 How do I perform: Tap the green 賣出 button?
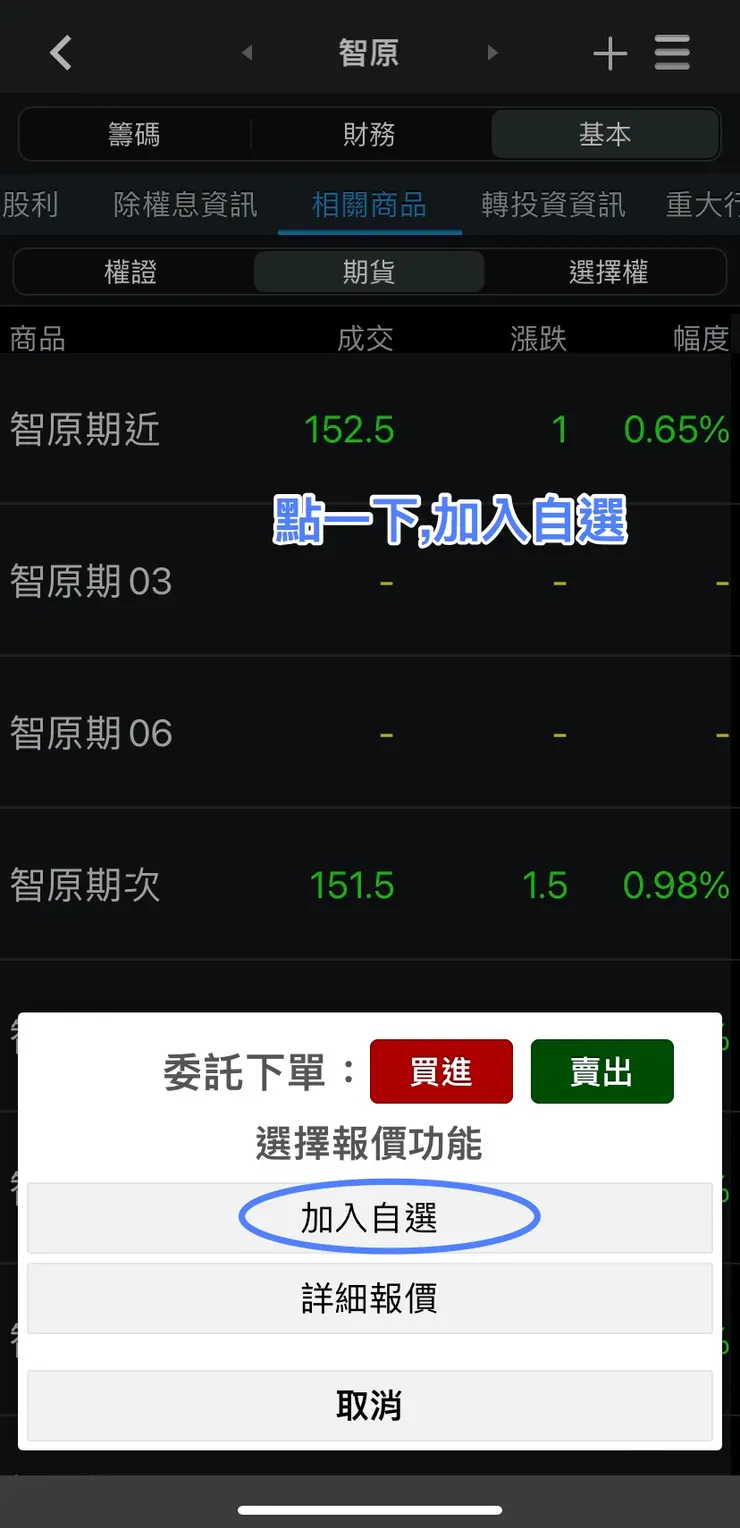602,1071
